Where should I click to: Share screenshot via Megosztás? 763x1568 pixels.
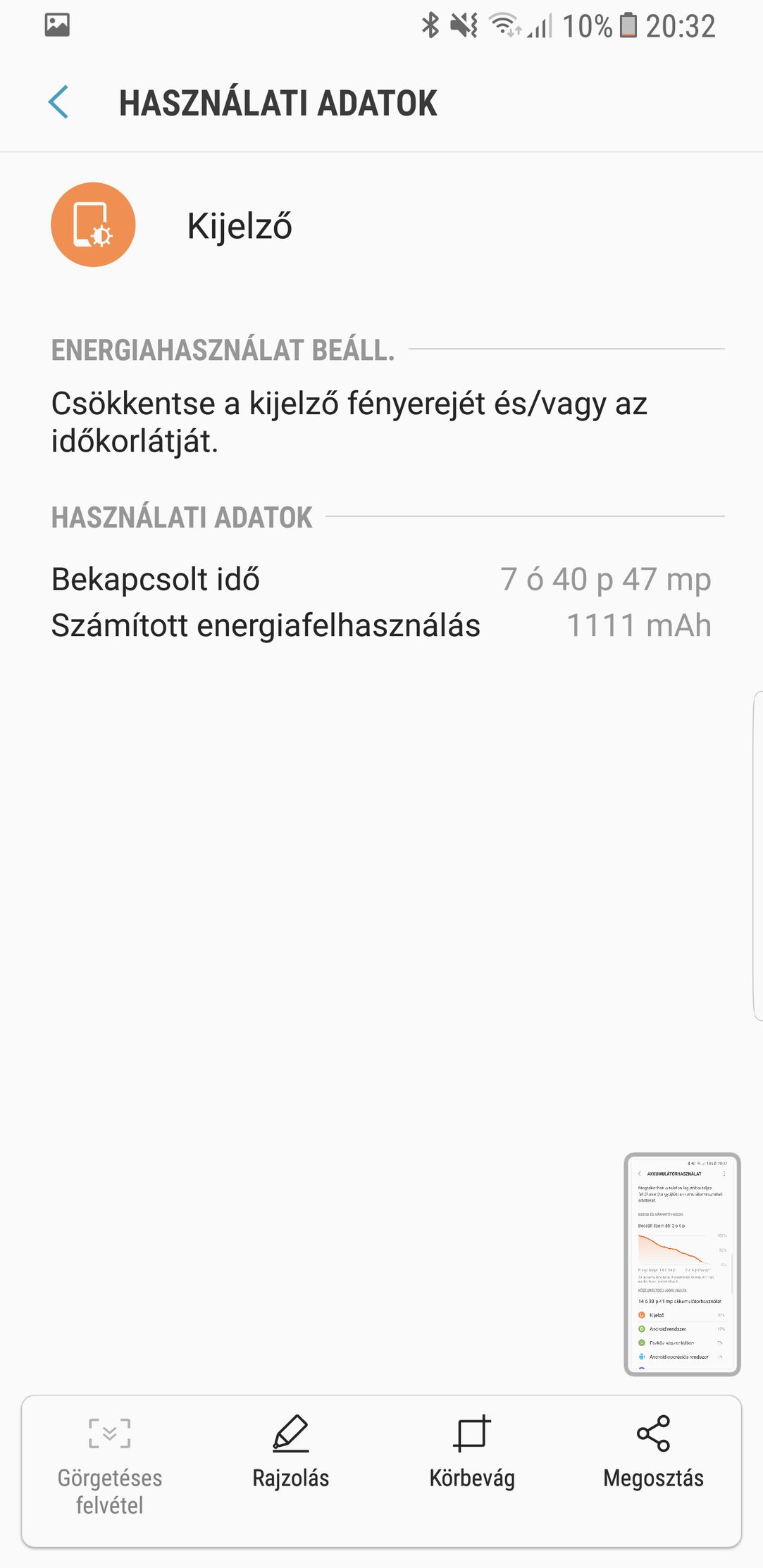(x=653, y=1451)
